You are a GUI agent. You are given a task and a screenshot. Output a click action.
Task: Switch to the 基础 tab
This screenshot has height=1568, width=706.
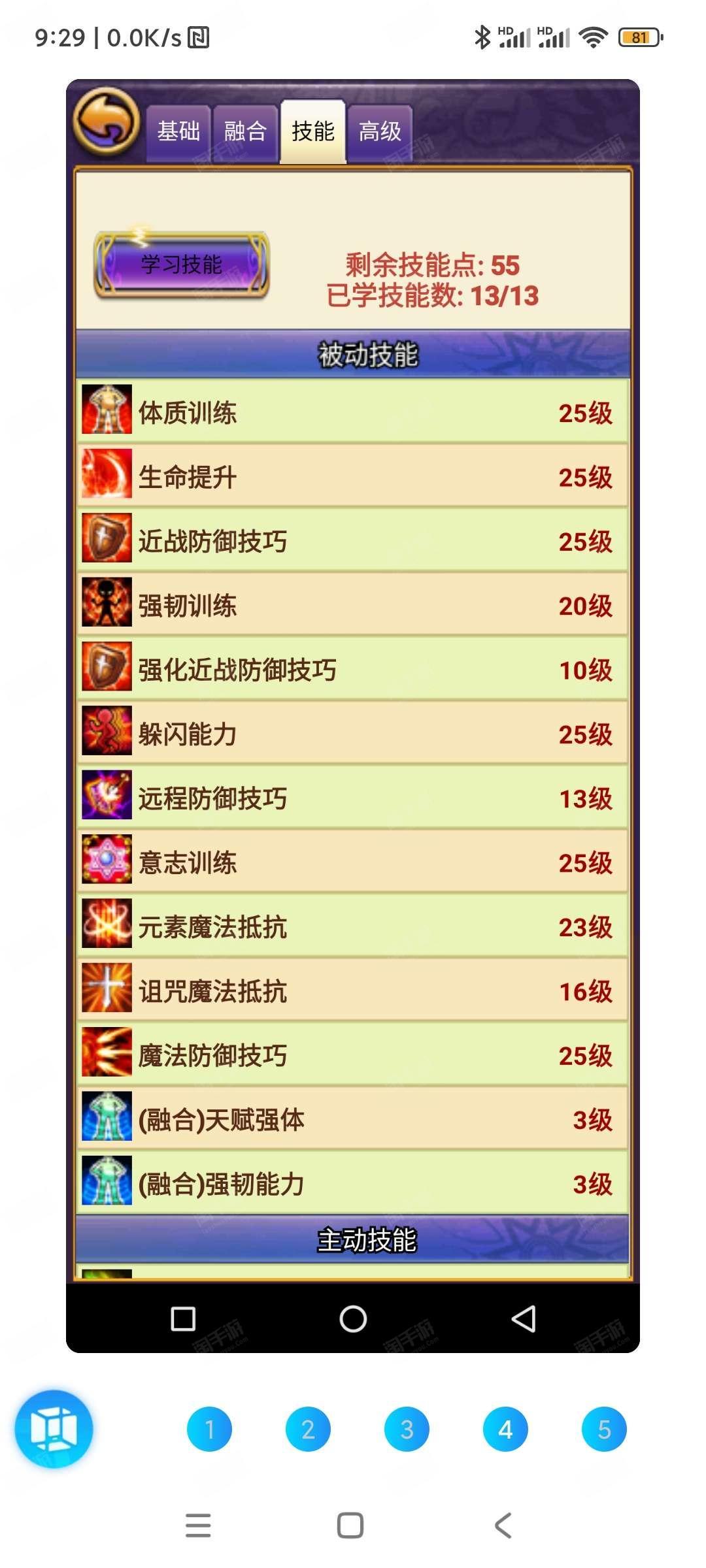[178, 133]
